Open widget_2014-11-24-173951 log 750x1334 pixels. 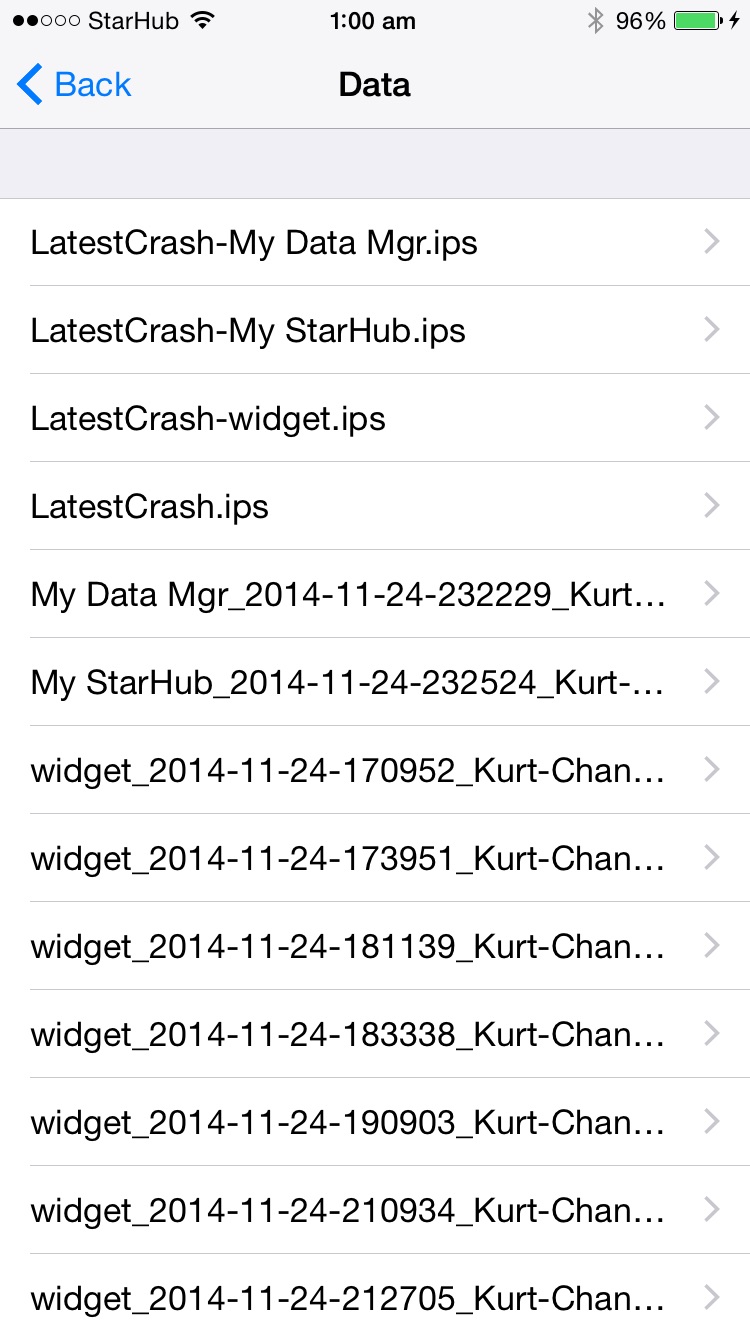click(375, 858)
